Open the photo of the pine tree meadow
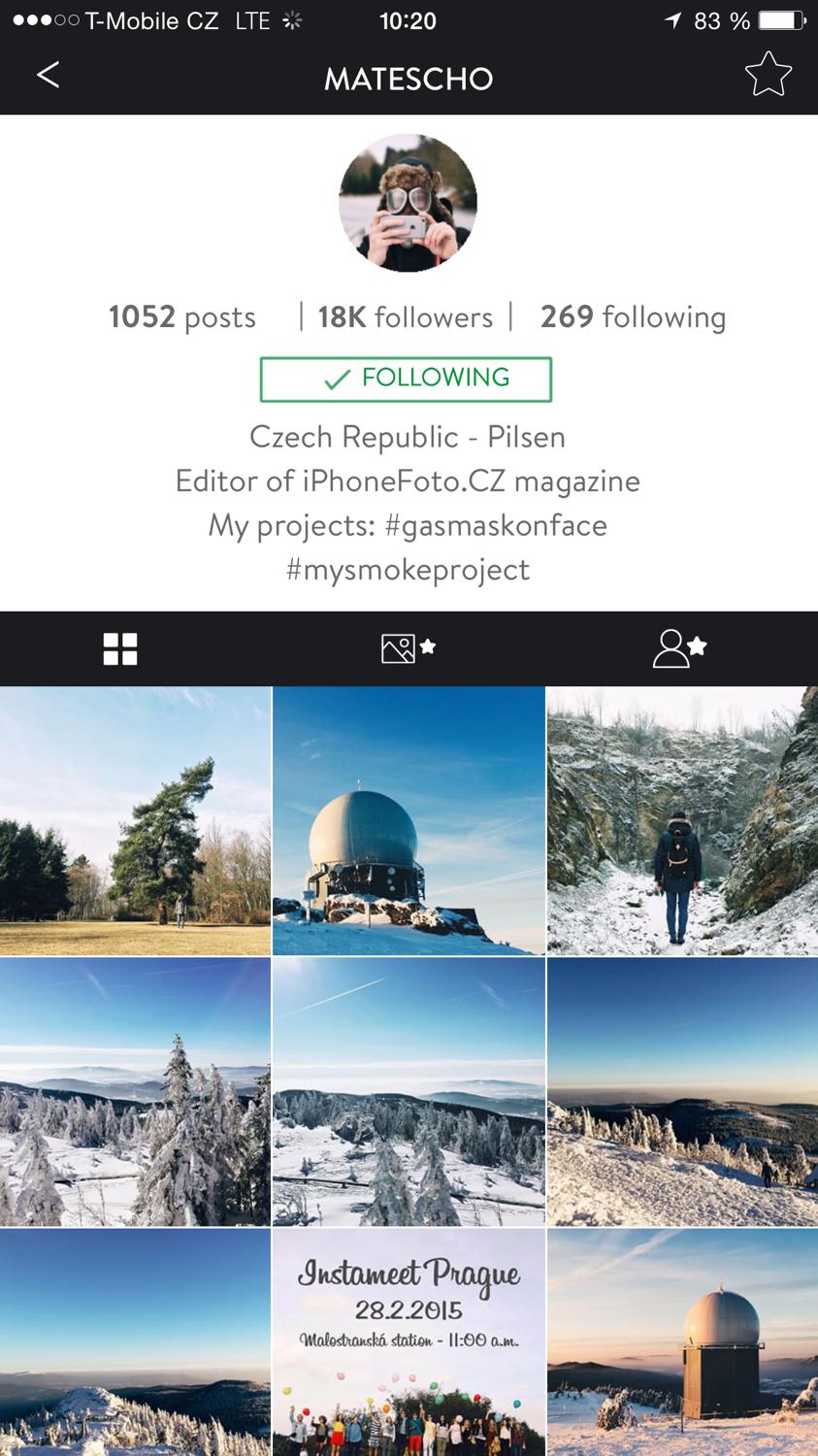This screenshot has height=1456, width=818. point(135,821)
